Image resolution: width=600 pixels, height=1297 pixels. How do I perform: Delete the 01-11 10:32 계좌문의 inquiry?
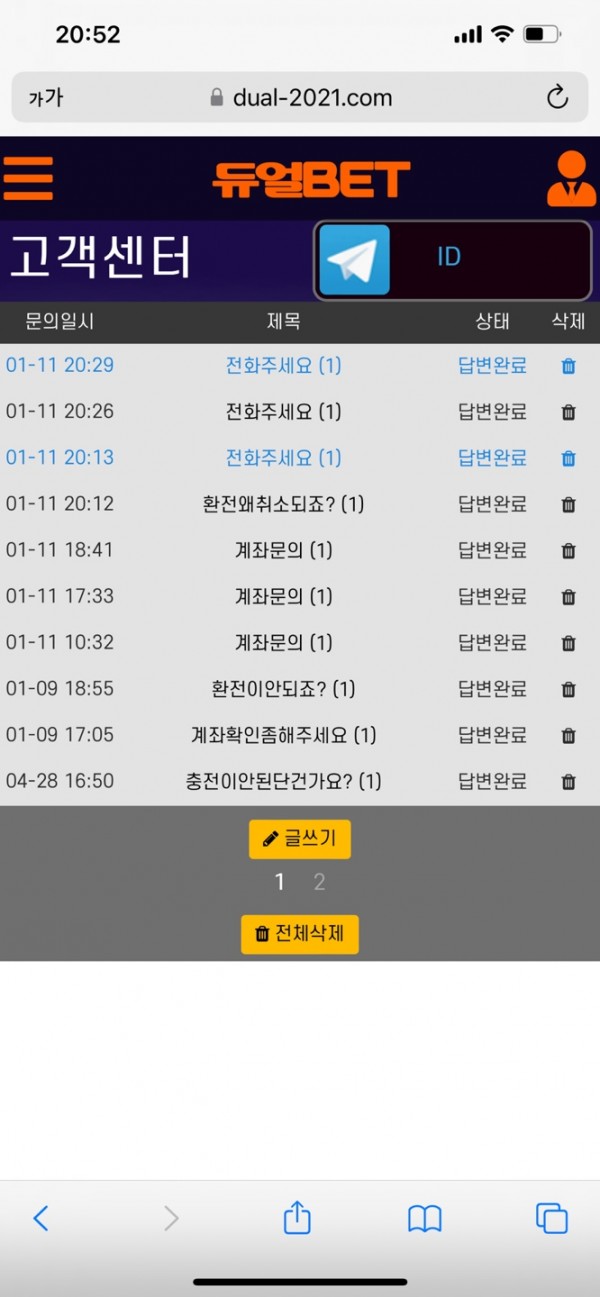tap(568, 643)
